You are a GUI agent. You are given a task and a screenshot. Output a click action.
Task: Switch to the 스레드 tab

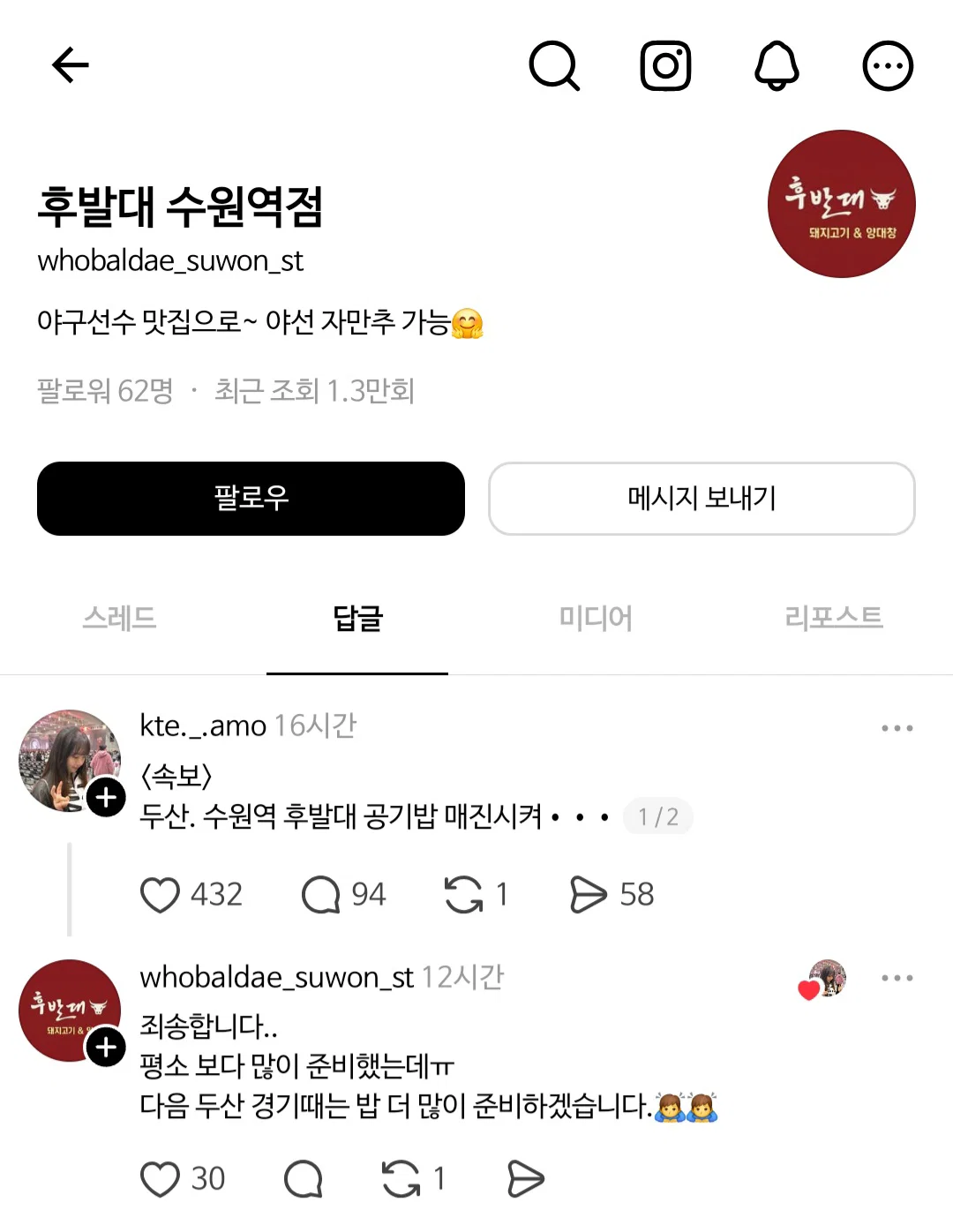pyautogui.click(x=119, y=618)
